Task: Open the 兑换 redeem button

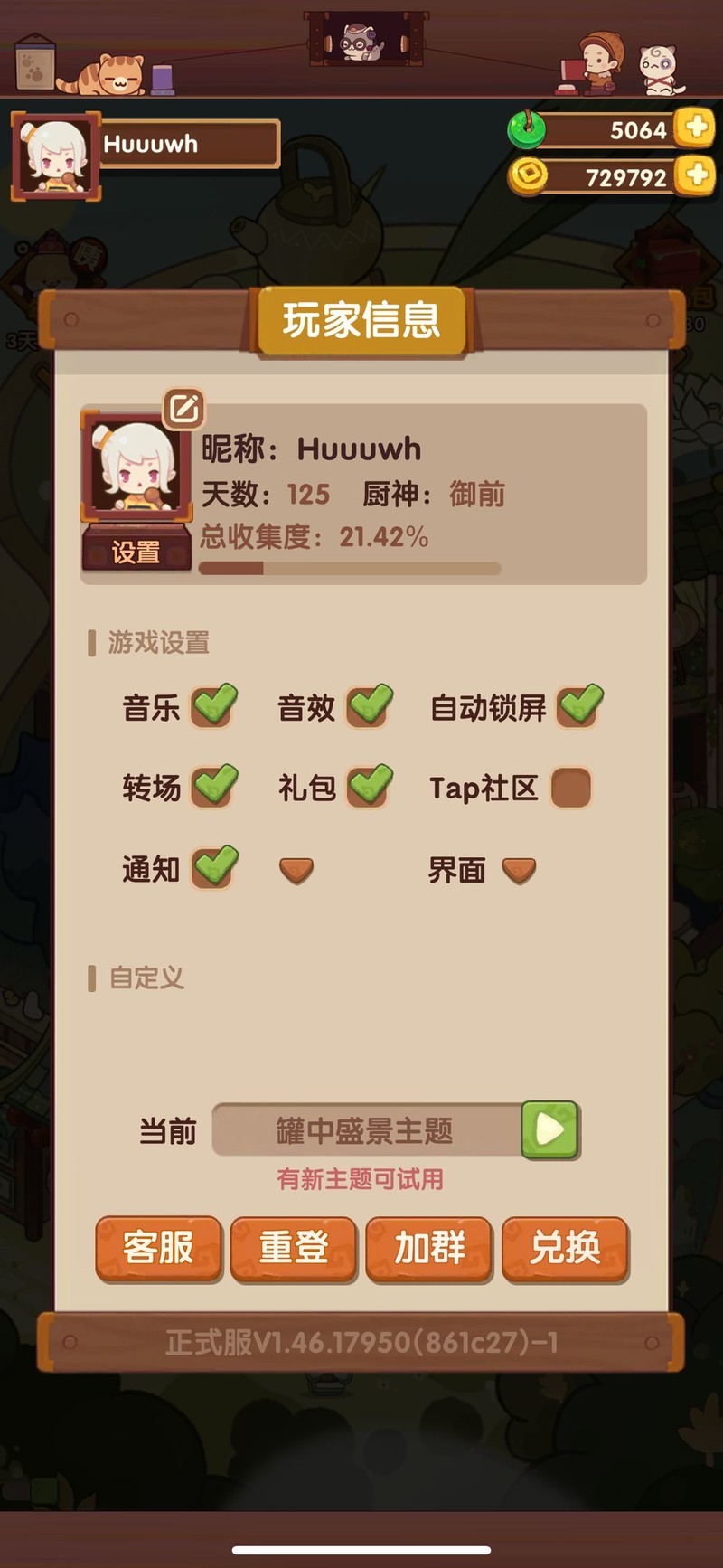Action: point(565,1249)
